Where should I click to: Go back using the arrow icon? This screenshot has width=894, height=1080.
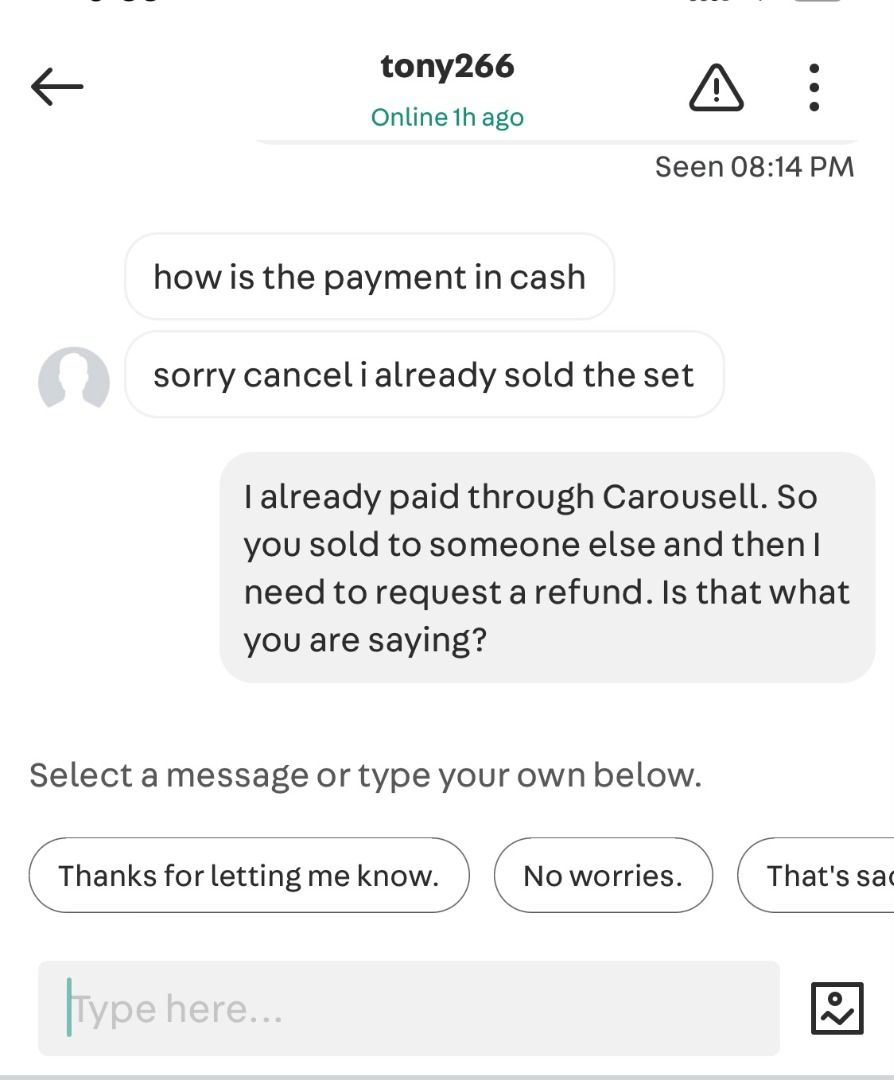[x=57, y=87]
